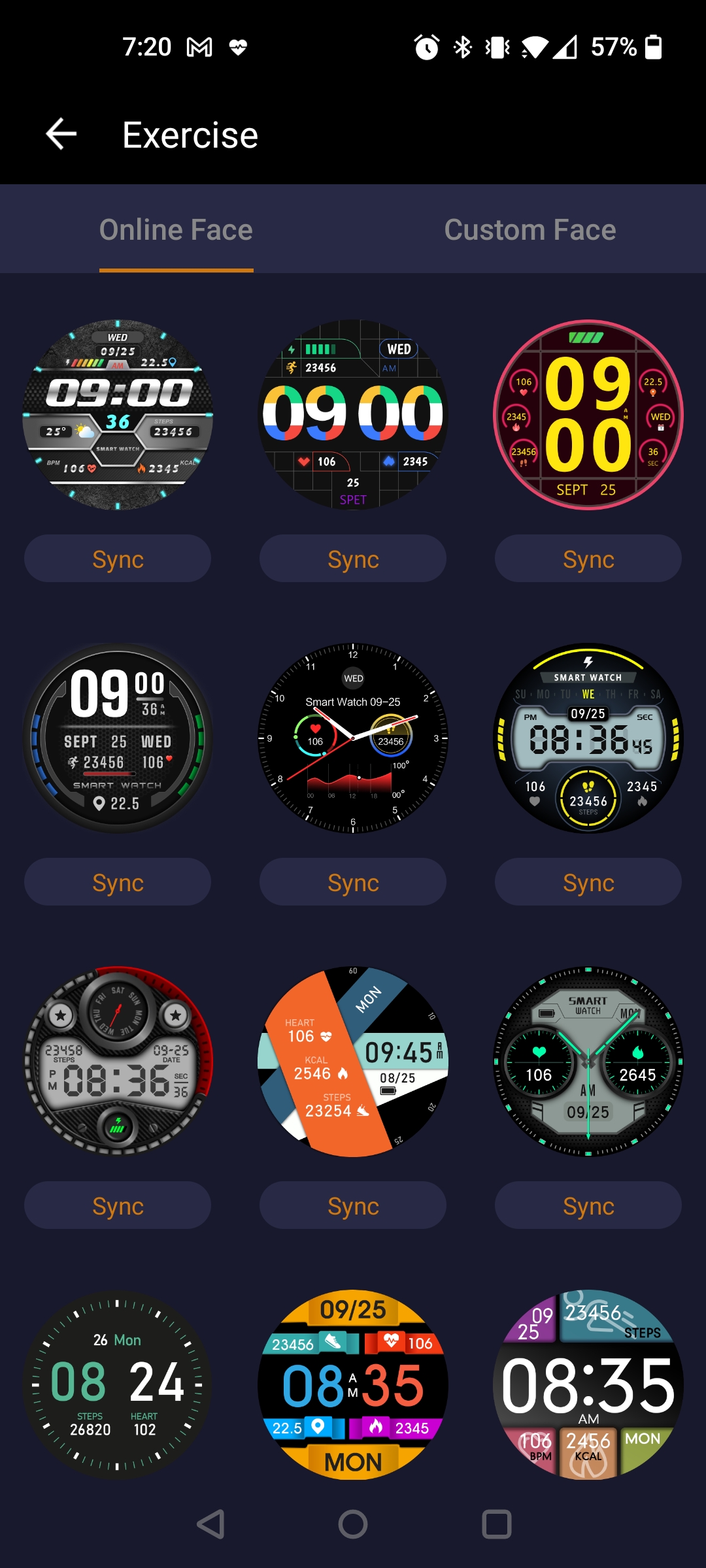Go back from the Exercise screen

tap(61, 135)
